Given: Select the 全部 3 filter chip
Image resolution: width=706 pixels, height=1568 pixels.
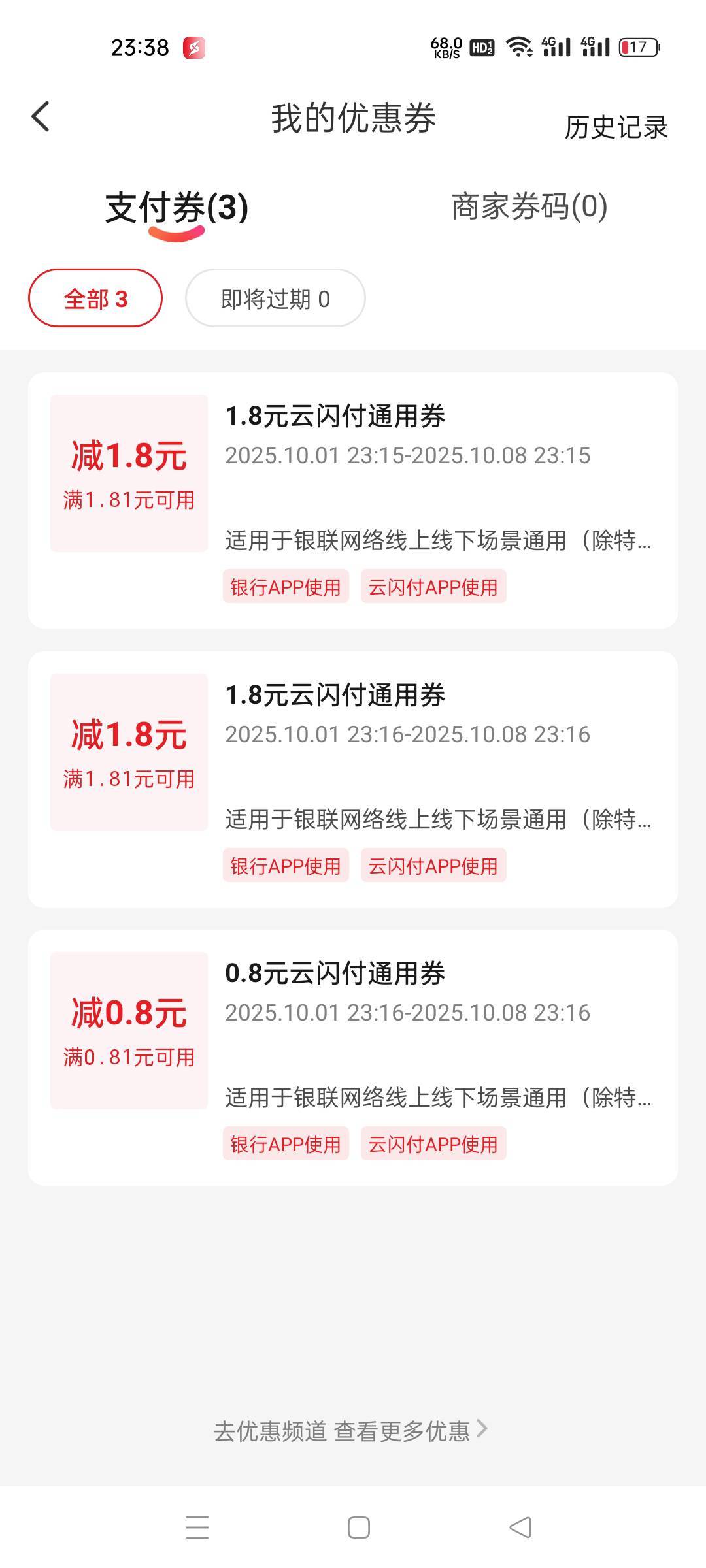Looking at the screenshot, I should click(95, 299).
